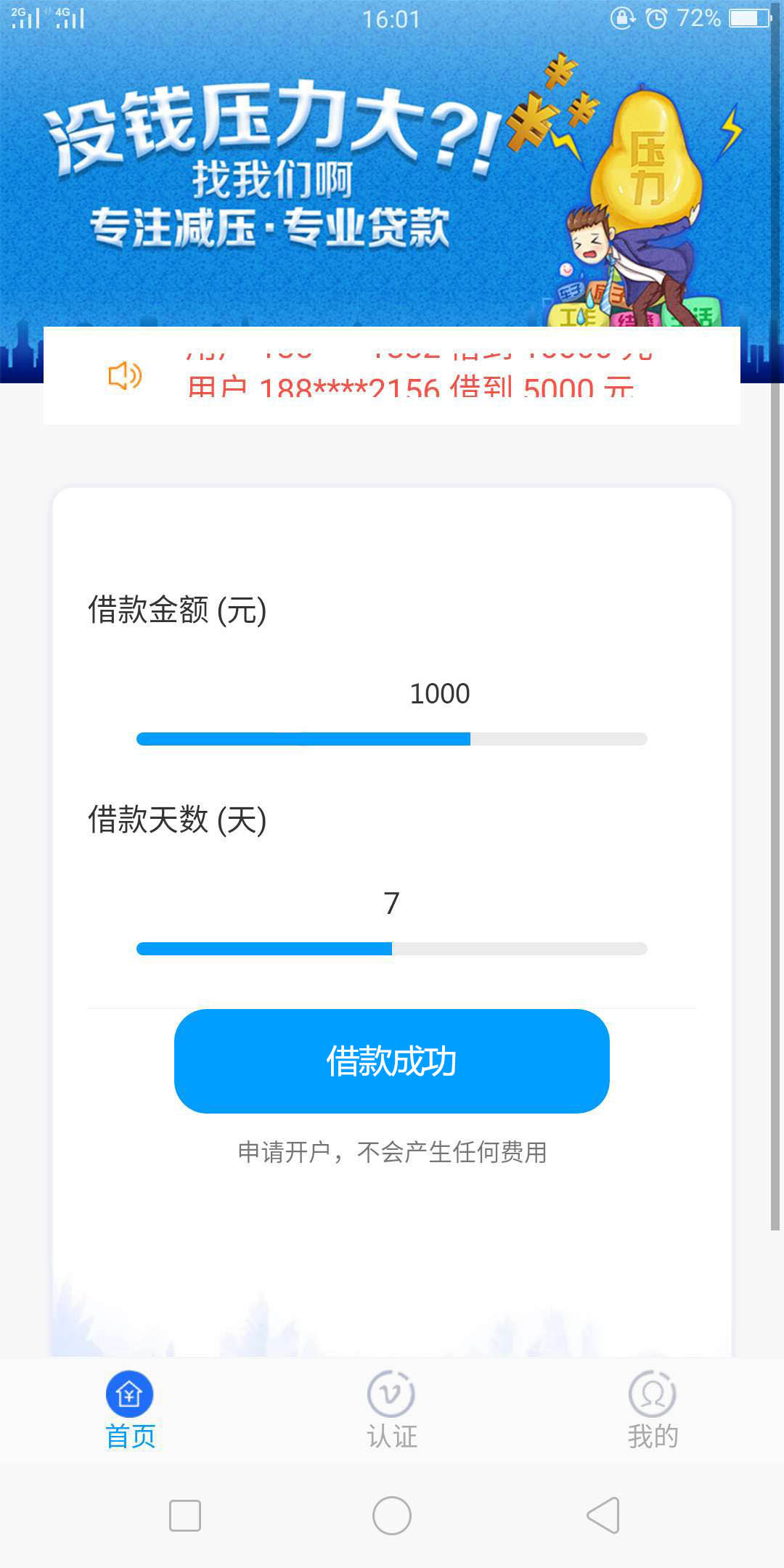Tap the 借款成功 button
Screen dimensions: 784x1568
pyautogui.click(x=392, y=1061)
